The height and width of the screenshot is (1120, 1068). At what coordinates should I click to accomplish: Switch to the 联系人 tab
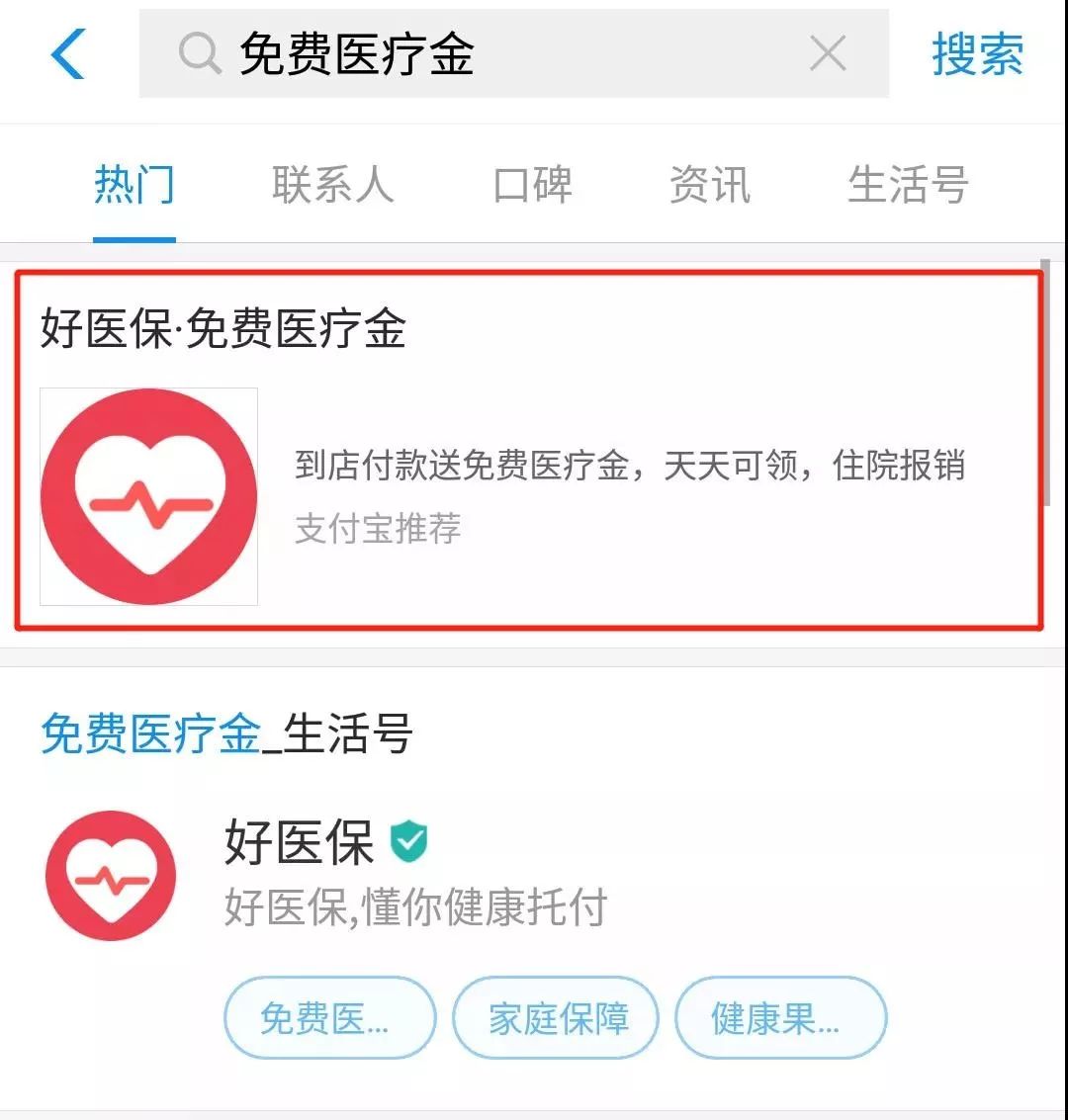tap(332, 185)
